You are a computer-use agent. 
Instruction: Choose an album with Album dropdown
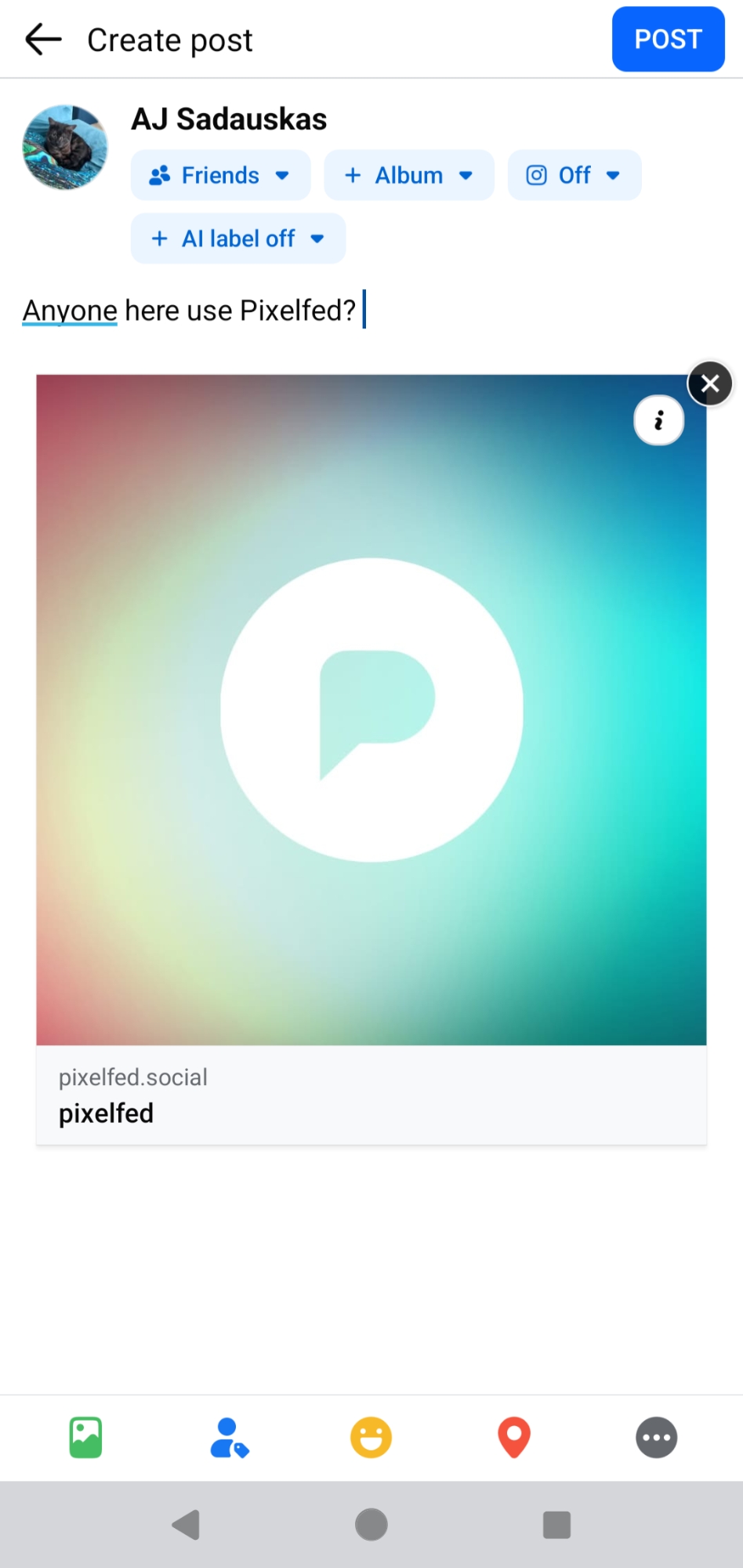(x=408, y=175)
